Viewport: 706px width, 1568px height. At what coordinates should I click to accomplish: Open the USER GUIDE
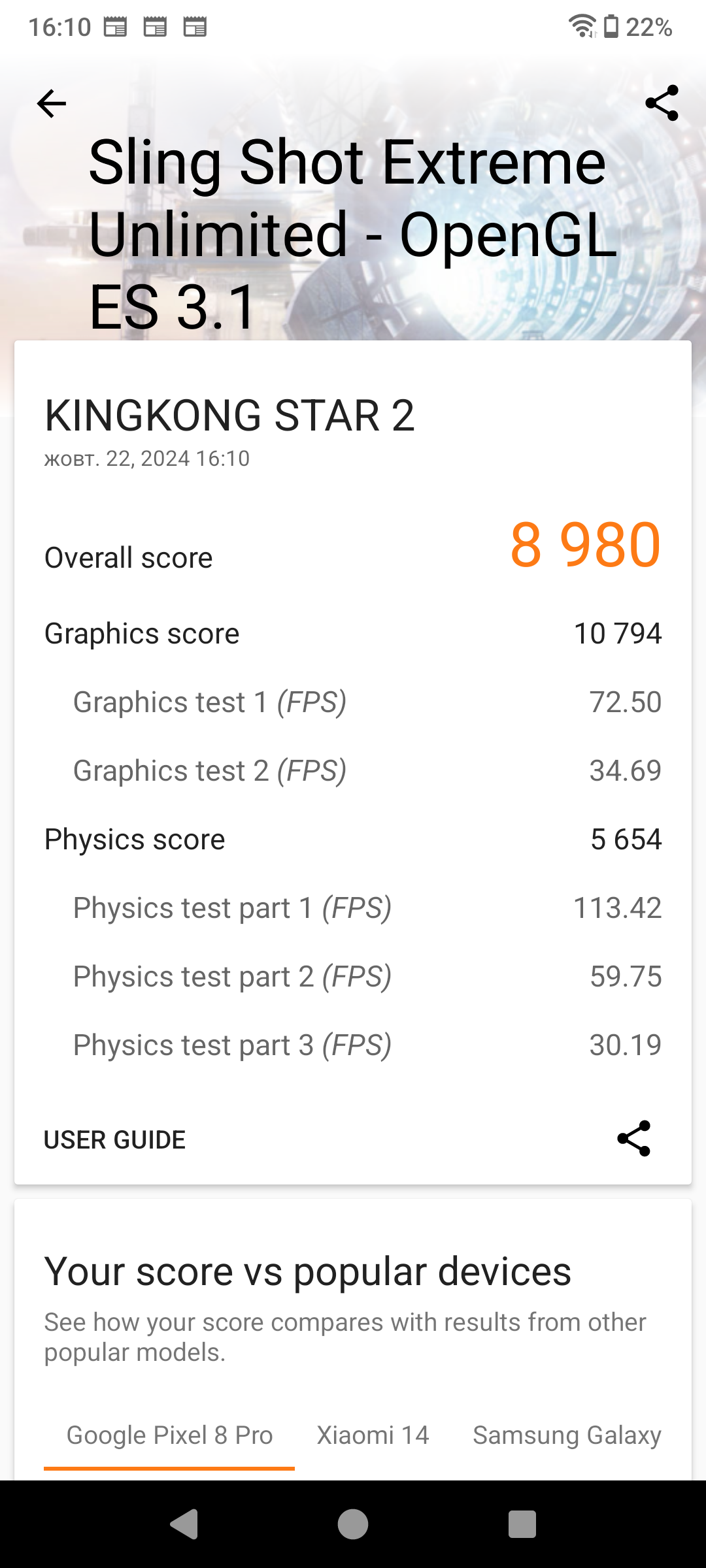coord(114,1140)
